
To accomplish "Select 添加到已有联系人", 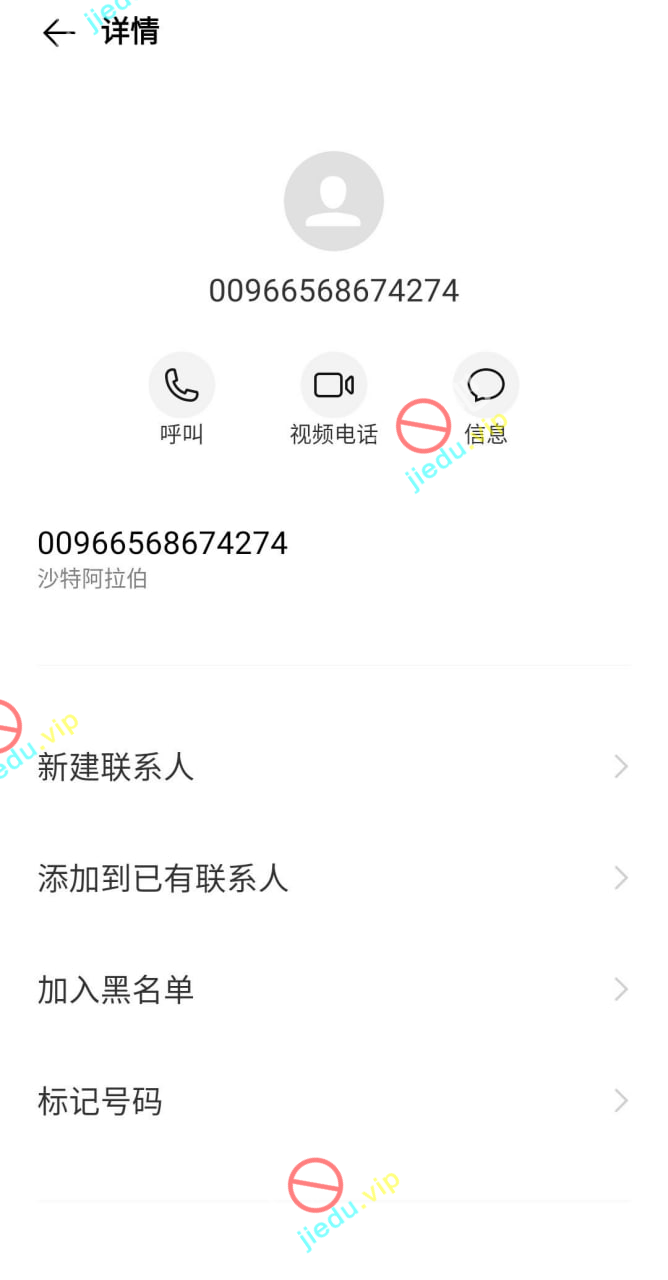I will click(333, 878).
